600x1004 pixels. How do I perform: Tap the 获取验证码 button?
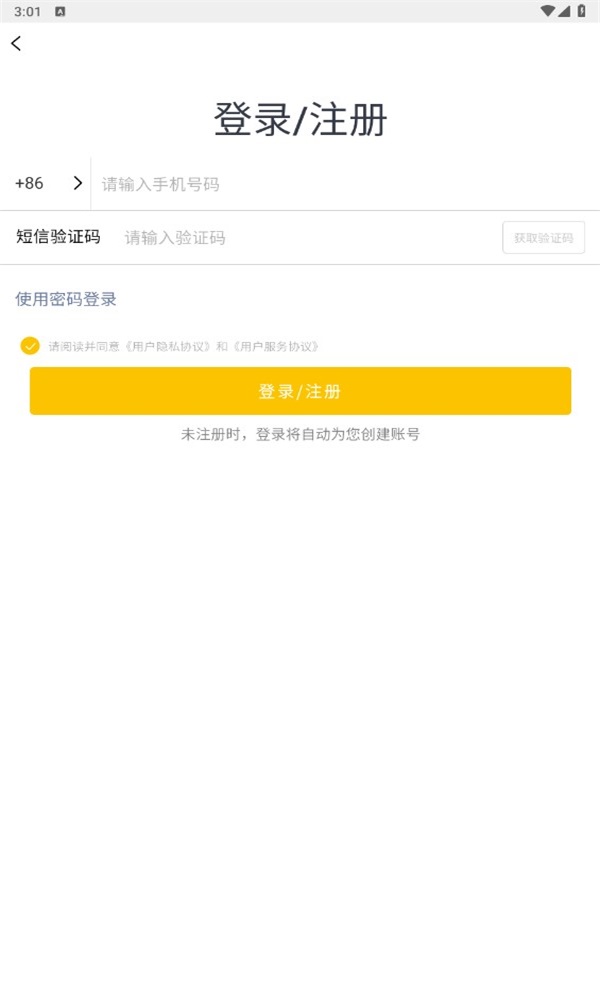[543, 238]
